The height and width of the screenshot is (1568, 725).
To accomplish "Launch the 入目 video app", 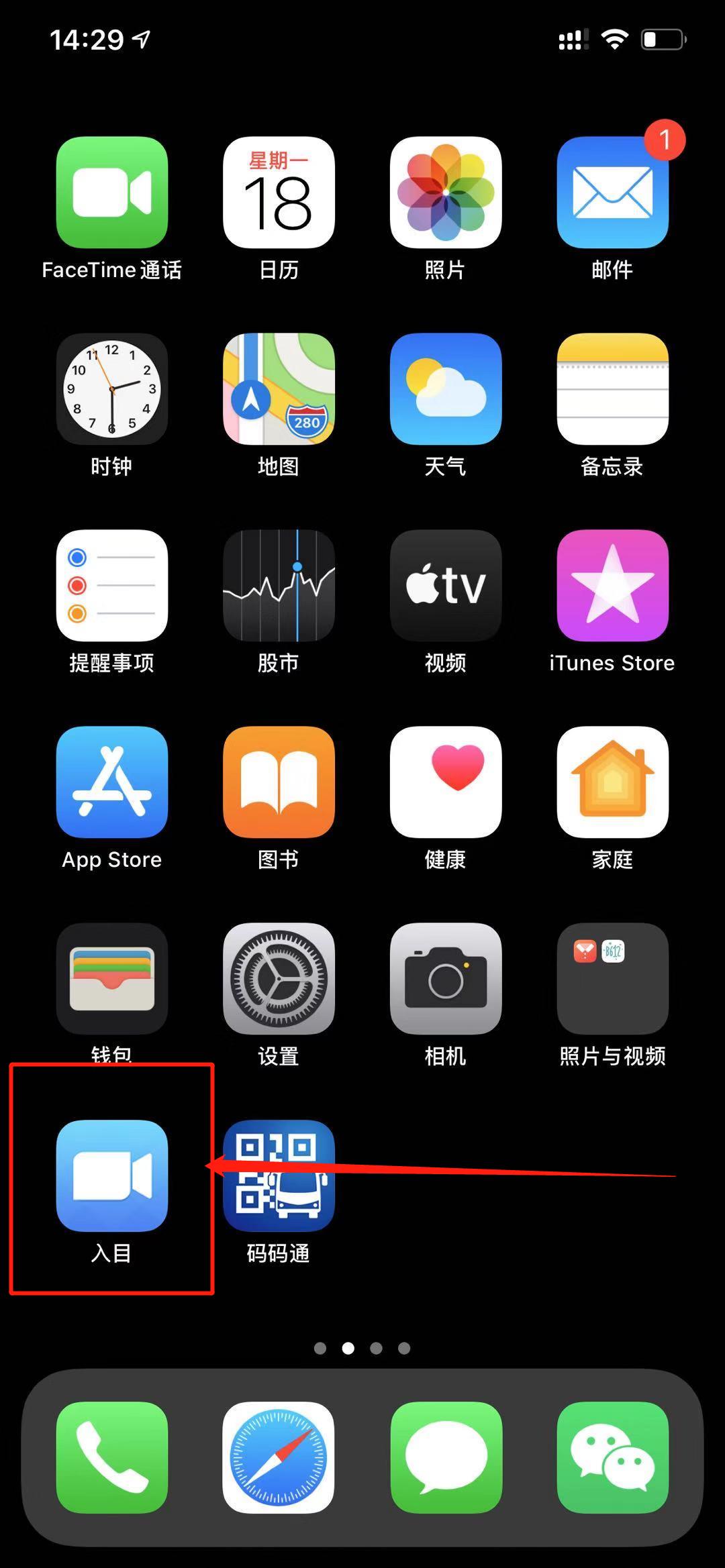I will click(111, 1175).
